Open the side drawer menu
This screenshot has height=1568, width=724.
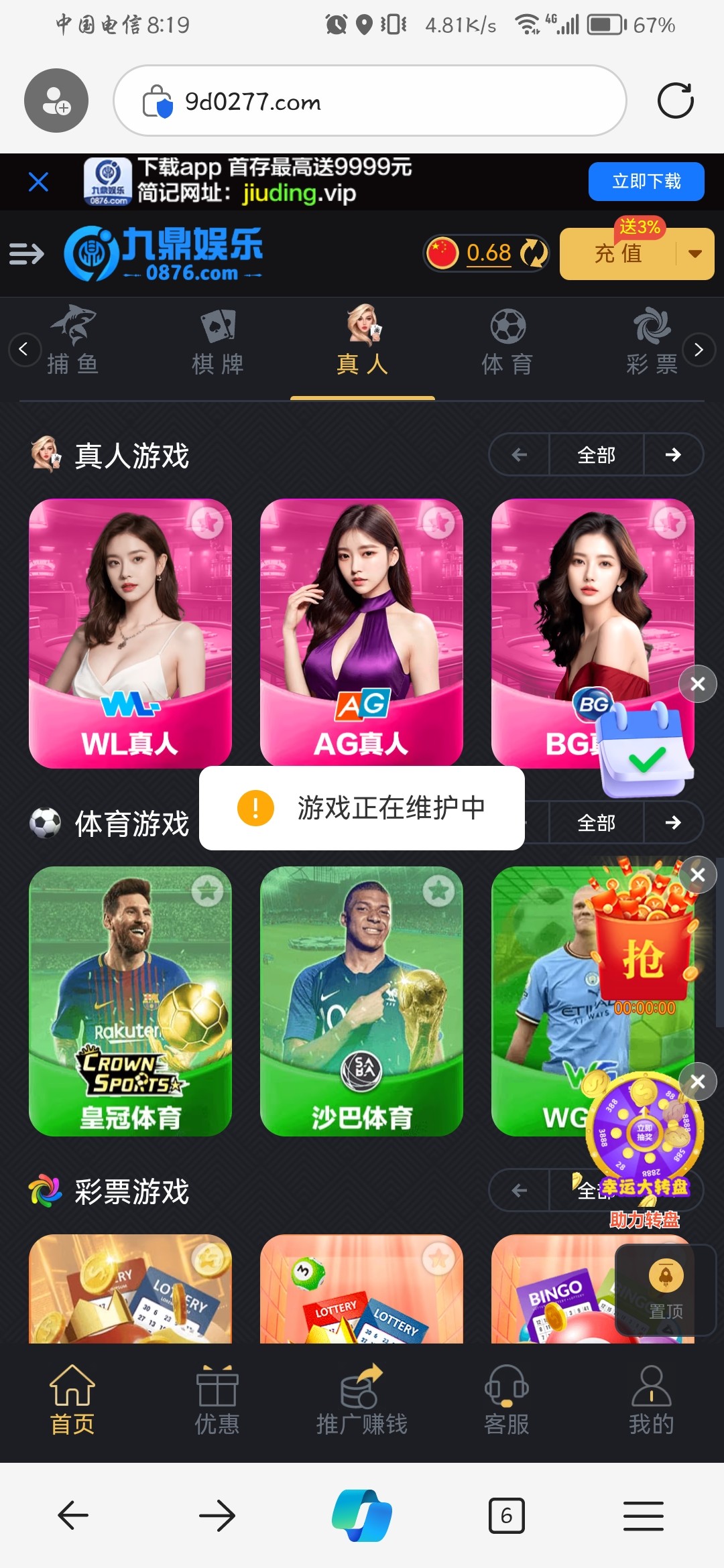pos(27,254)
